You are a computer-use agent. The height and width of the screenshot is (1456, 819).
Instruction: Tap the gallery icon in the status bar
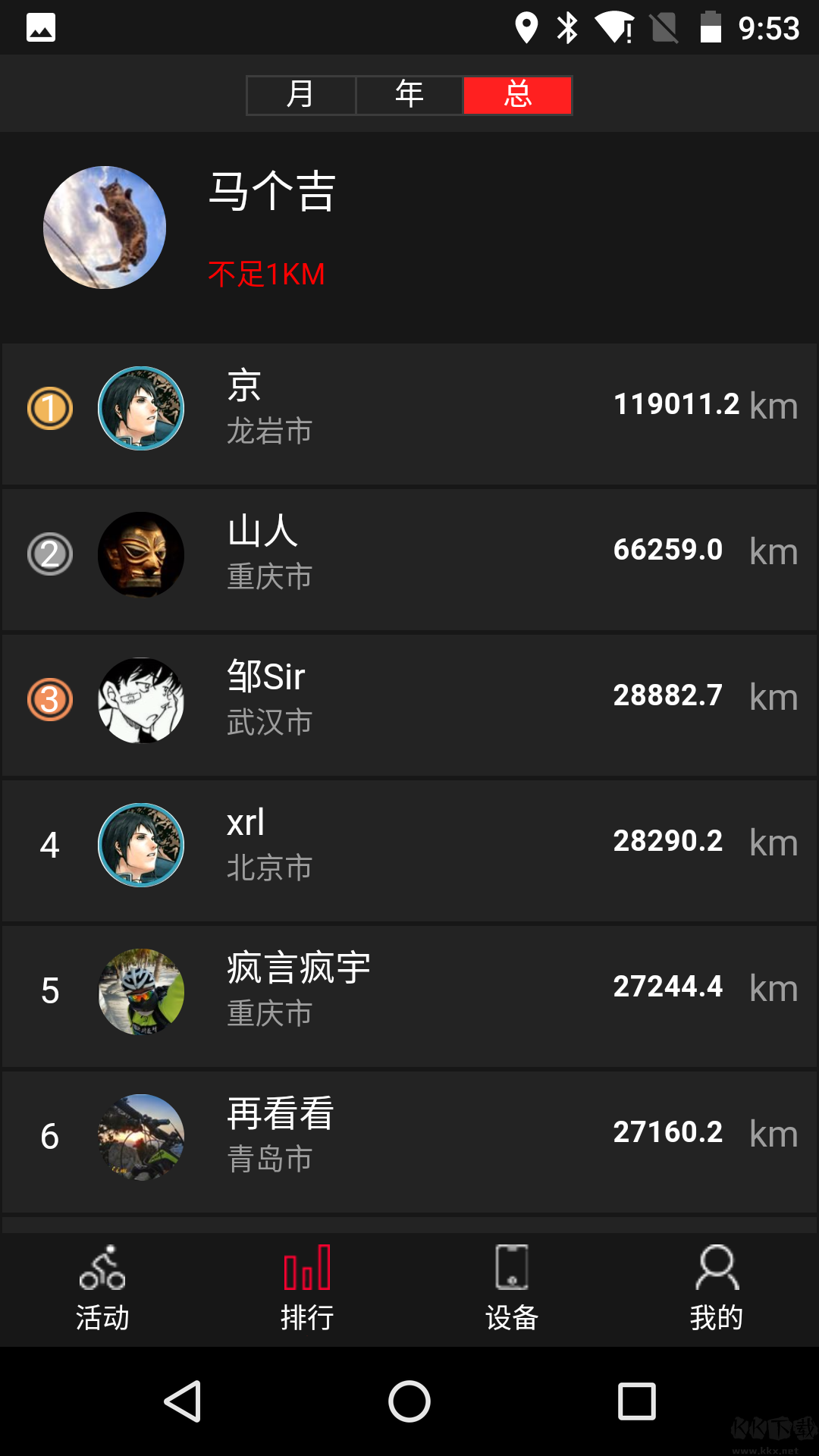42,27
